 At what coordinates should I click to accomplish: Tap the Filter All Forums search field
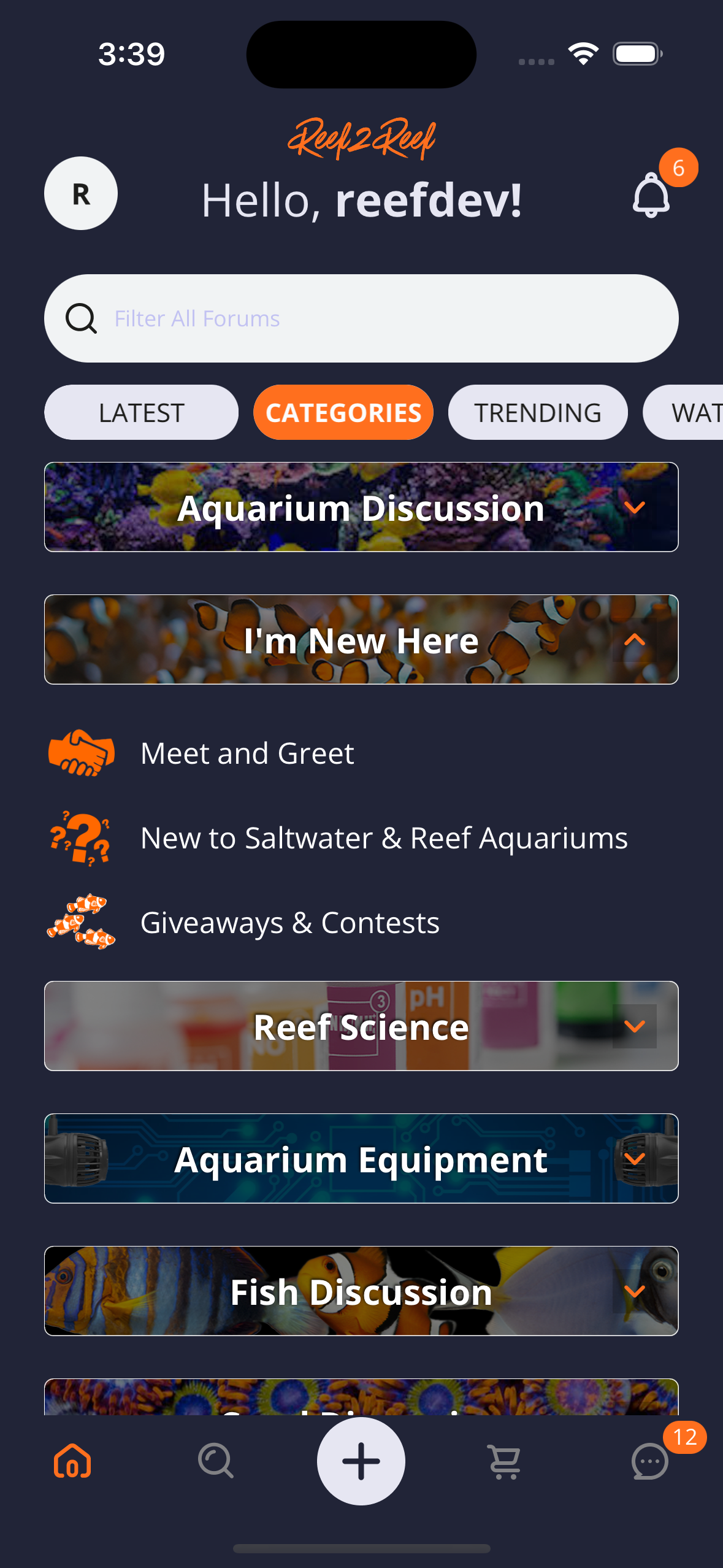[x=361, y=318]
